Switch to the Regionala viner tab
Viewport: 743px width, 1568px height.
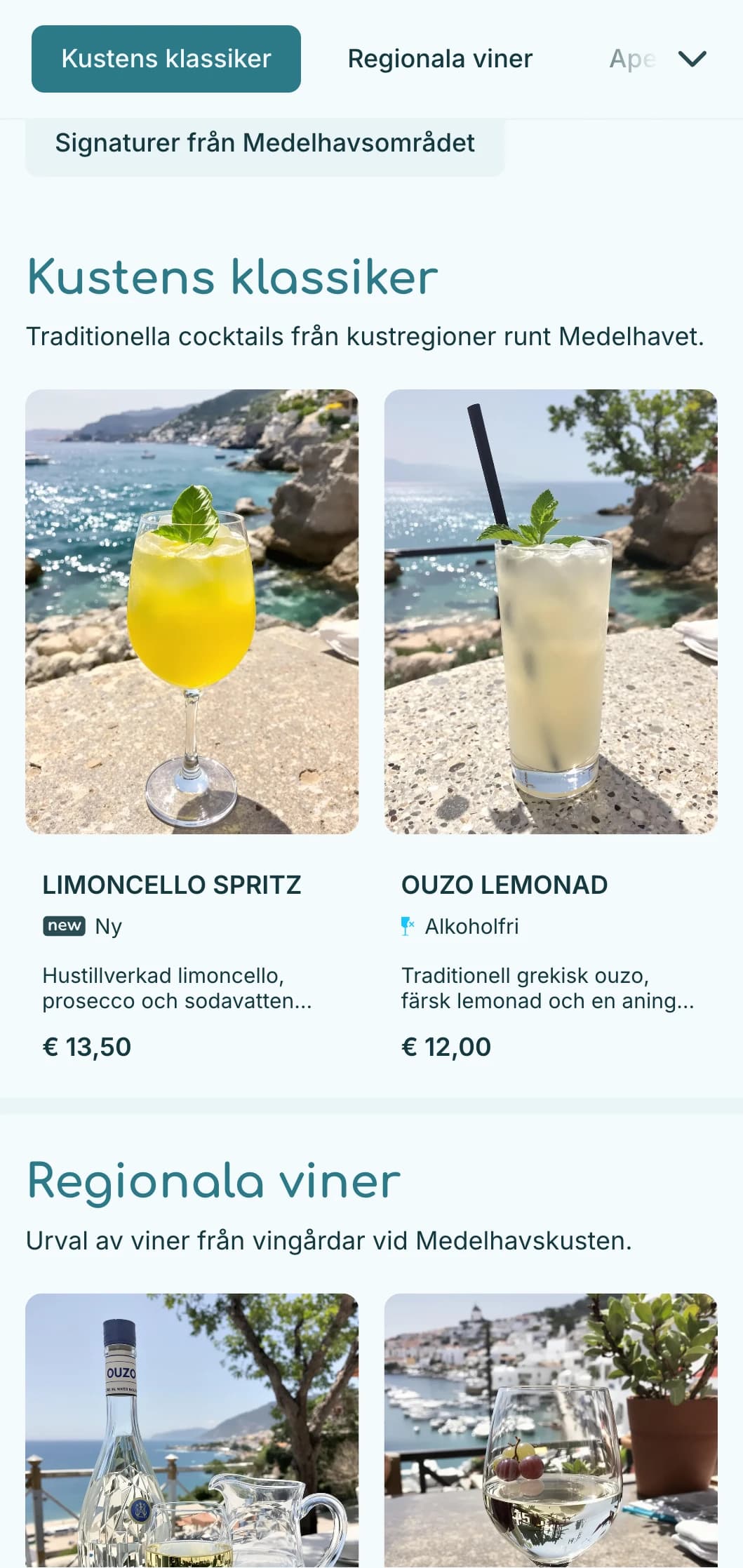point(440,59)
